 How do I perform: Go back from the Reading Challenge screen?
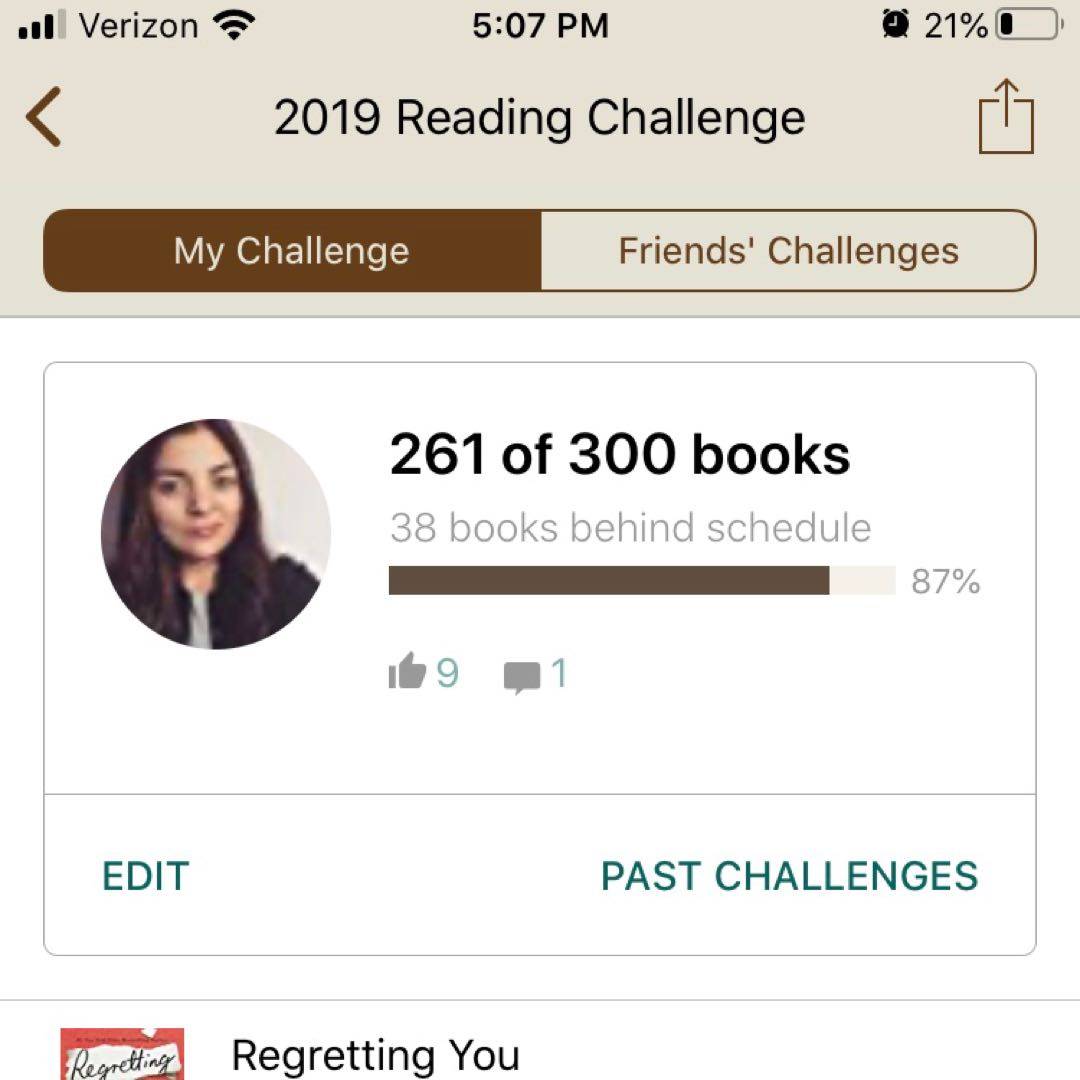[44, 117]
